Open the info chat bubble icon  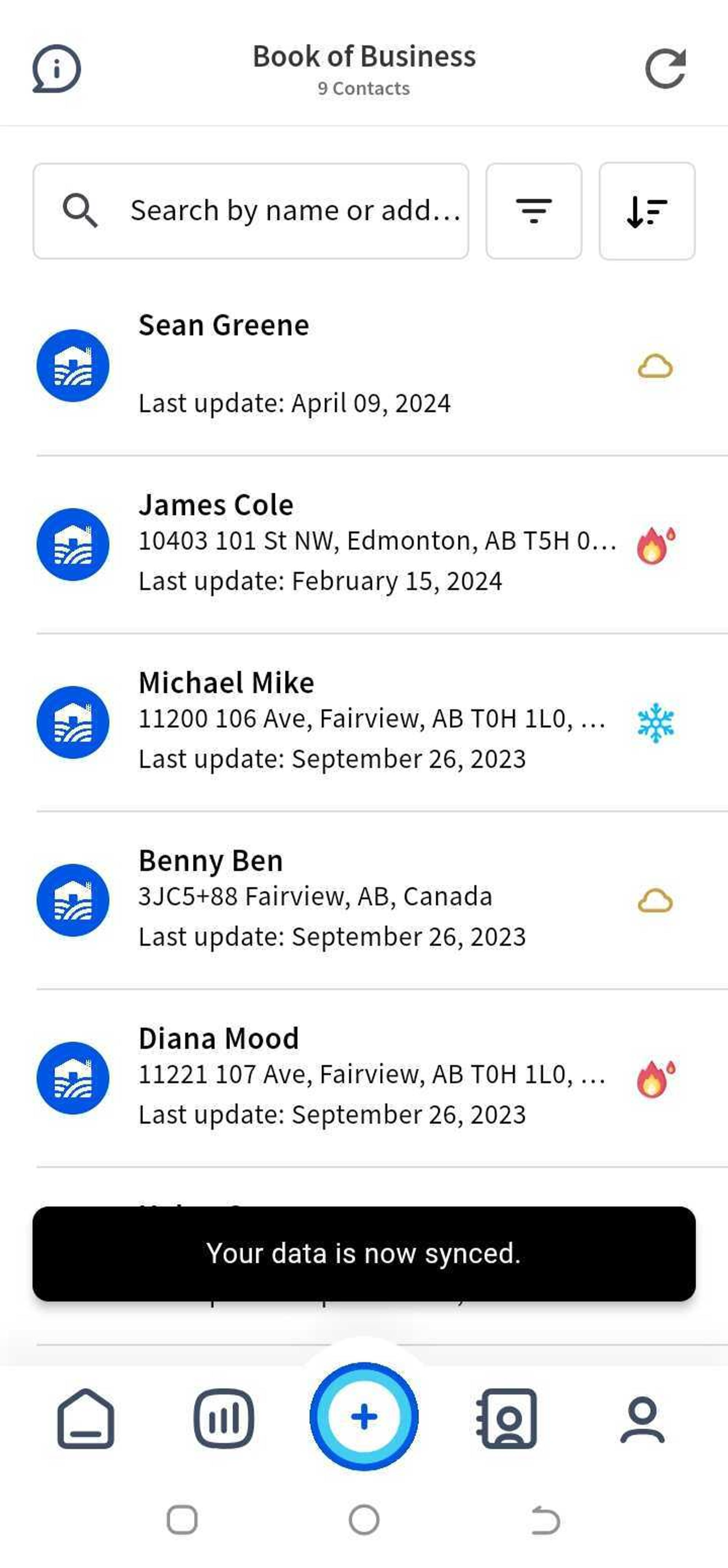point(57,68)
